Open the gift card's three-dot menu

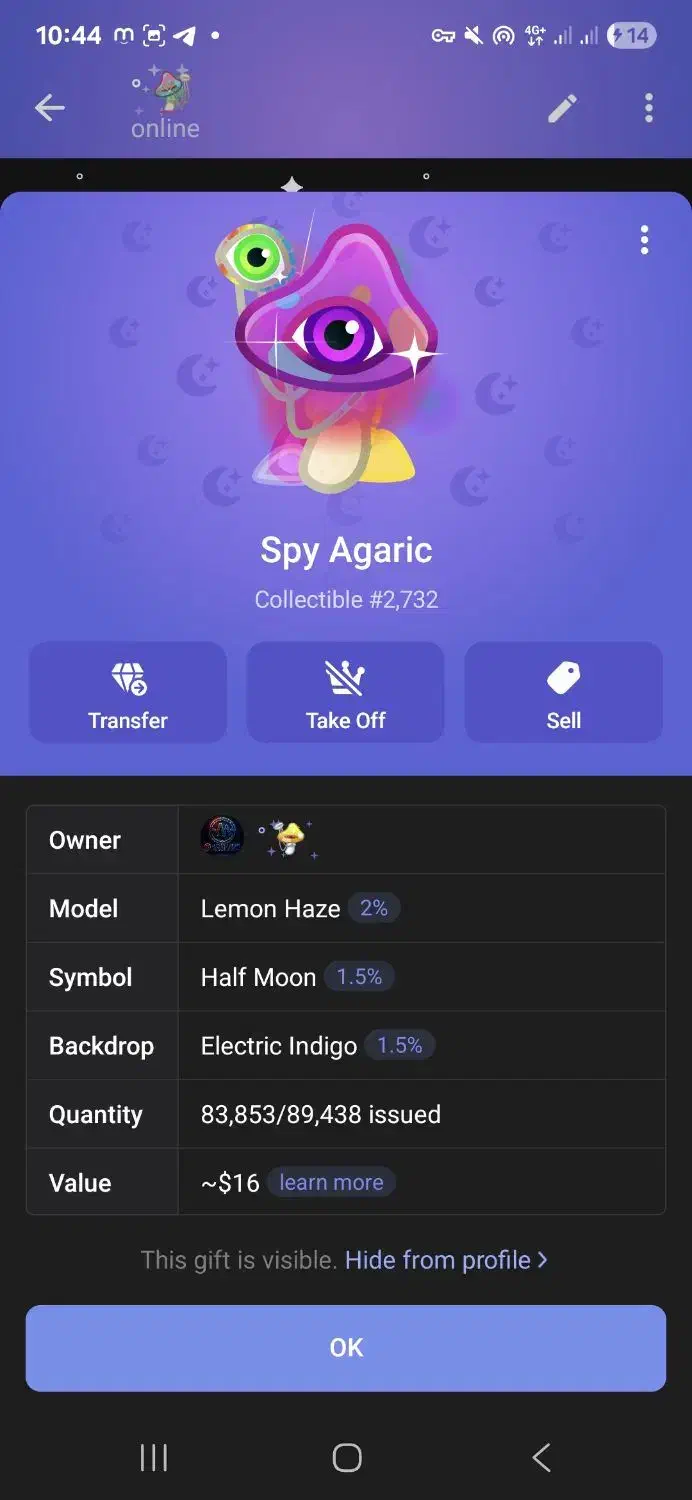(644, 240)
